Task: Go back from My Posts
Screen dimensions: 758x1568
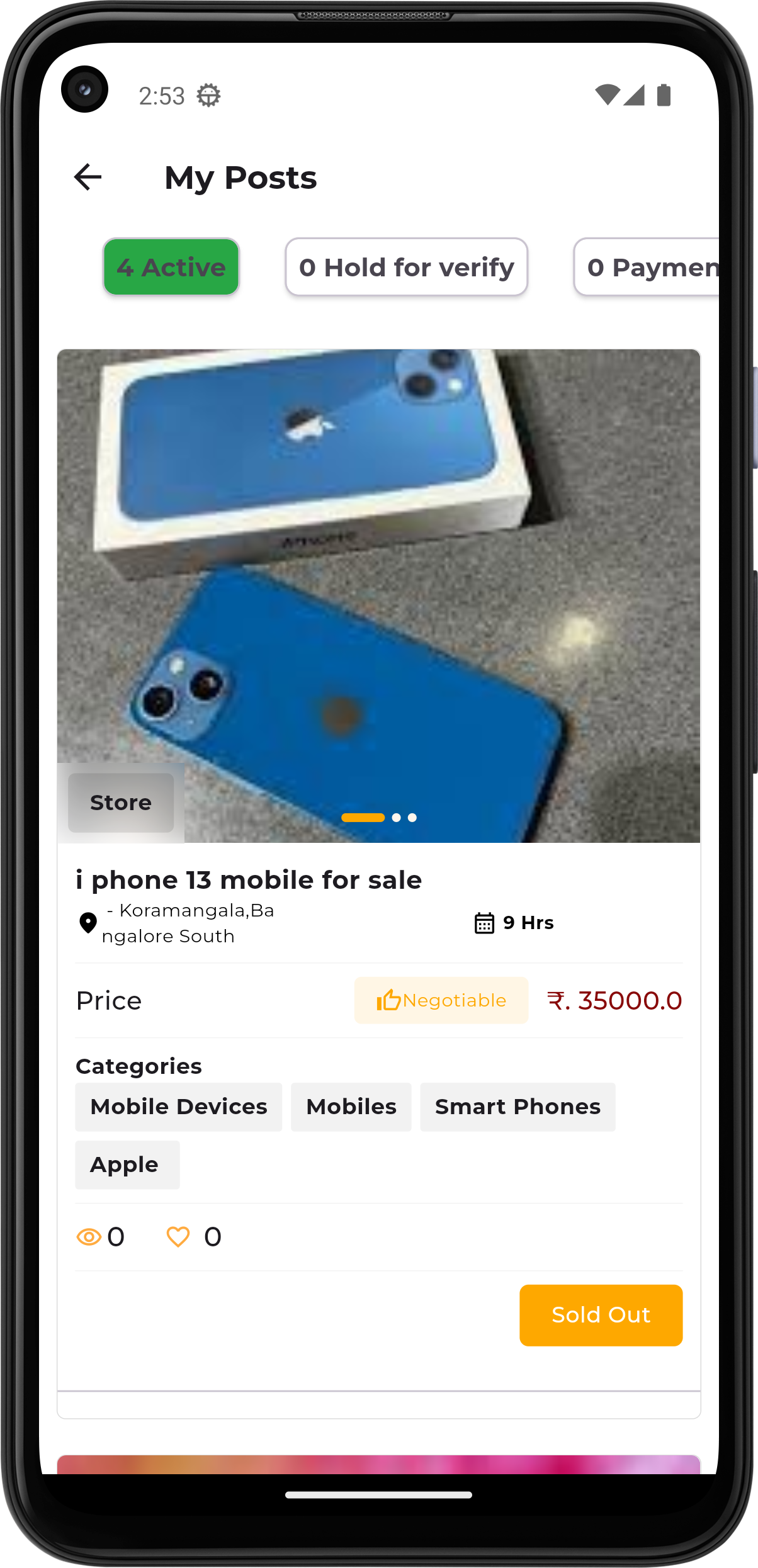Action: coord(88,177)
